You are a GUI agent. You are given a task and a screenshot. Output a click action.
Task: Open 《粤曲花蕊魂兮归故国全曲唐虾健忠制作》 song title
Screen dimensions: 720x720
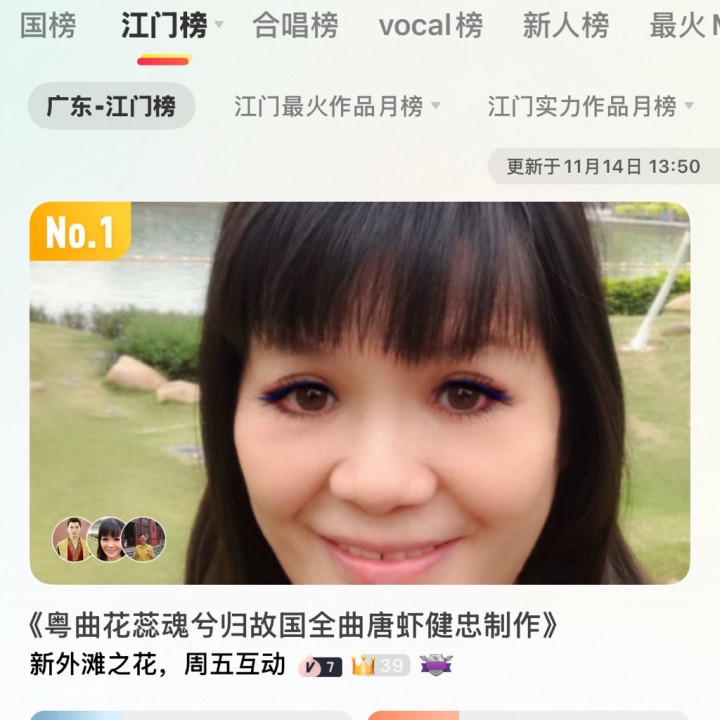(293, 627)
